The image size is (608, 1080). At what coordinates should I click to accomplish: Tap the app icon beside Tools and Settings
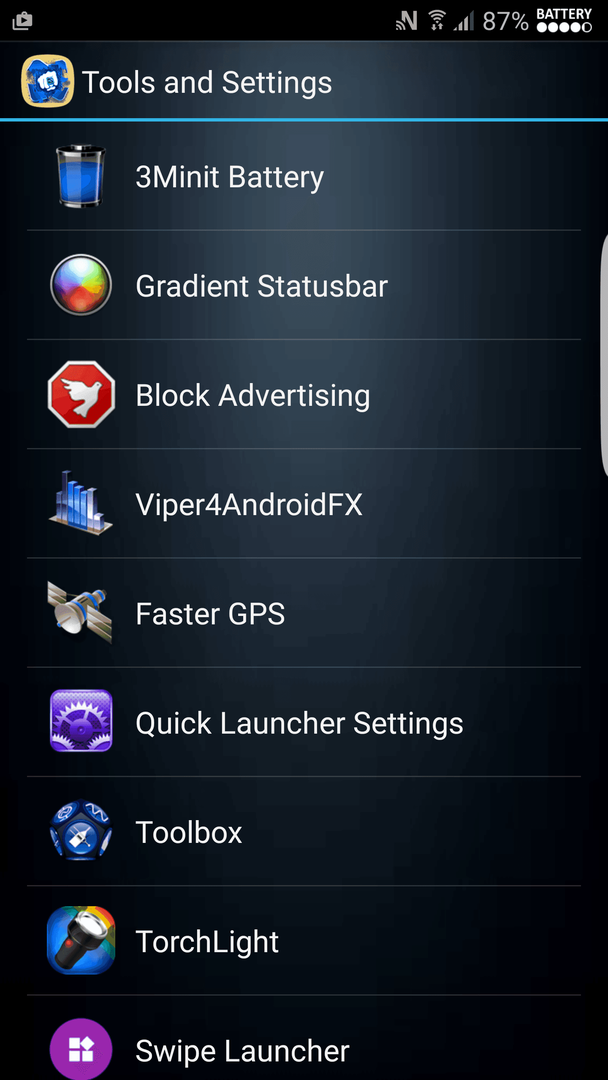48,82
